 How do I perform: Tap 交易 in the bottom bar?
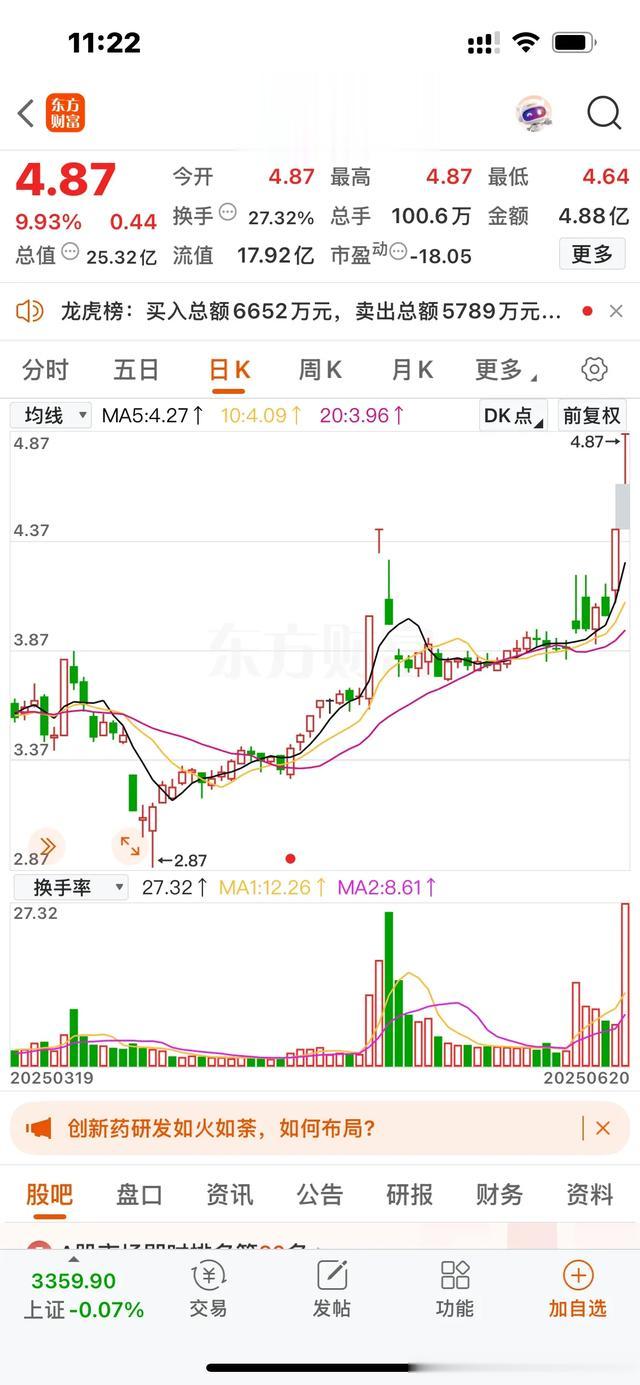208,1290
